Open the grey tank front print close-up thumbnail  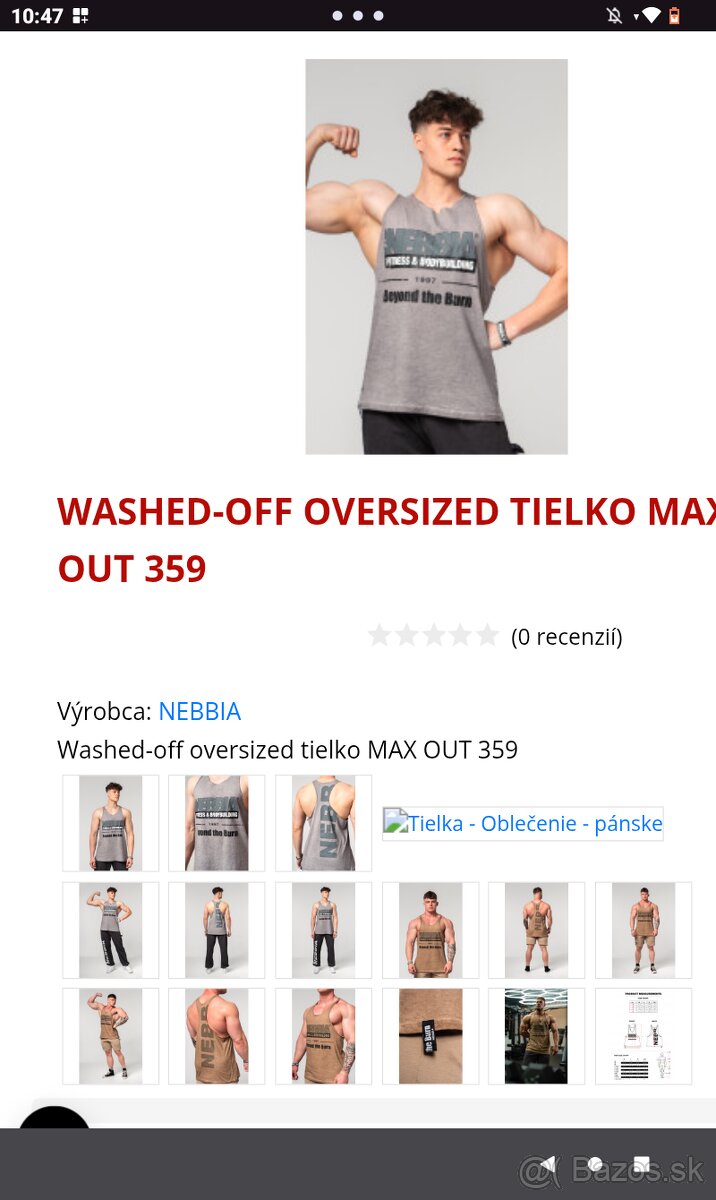coord(216,823)
